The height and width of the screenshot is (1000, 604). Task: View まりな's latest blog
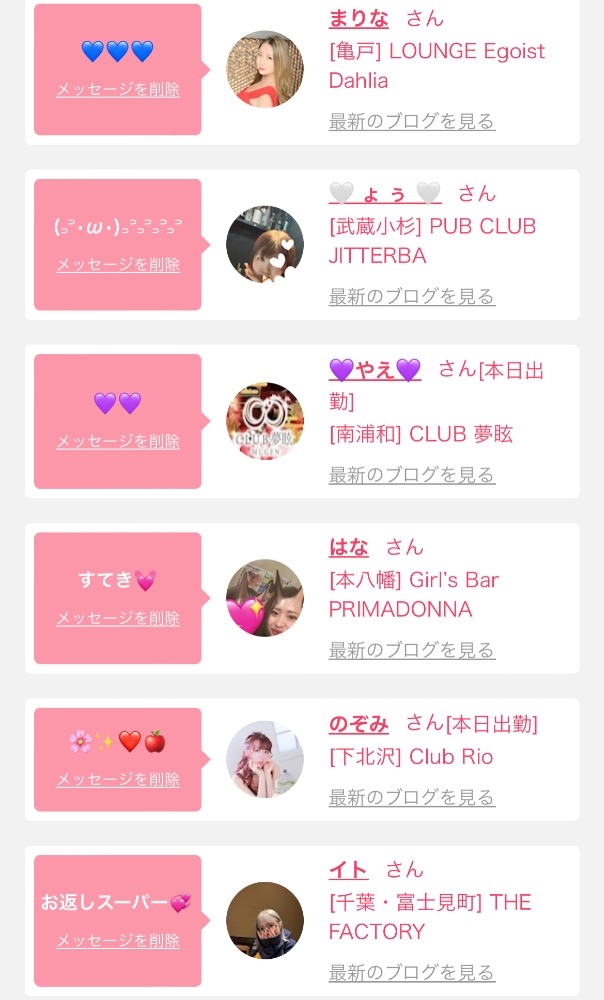click(x=411, y=122)
